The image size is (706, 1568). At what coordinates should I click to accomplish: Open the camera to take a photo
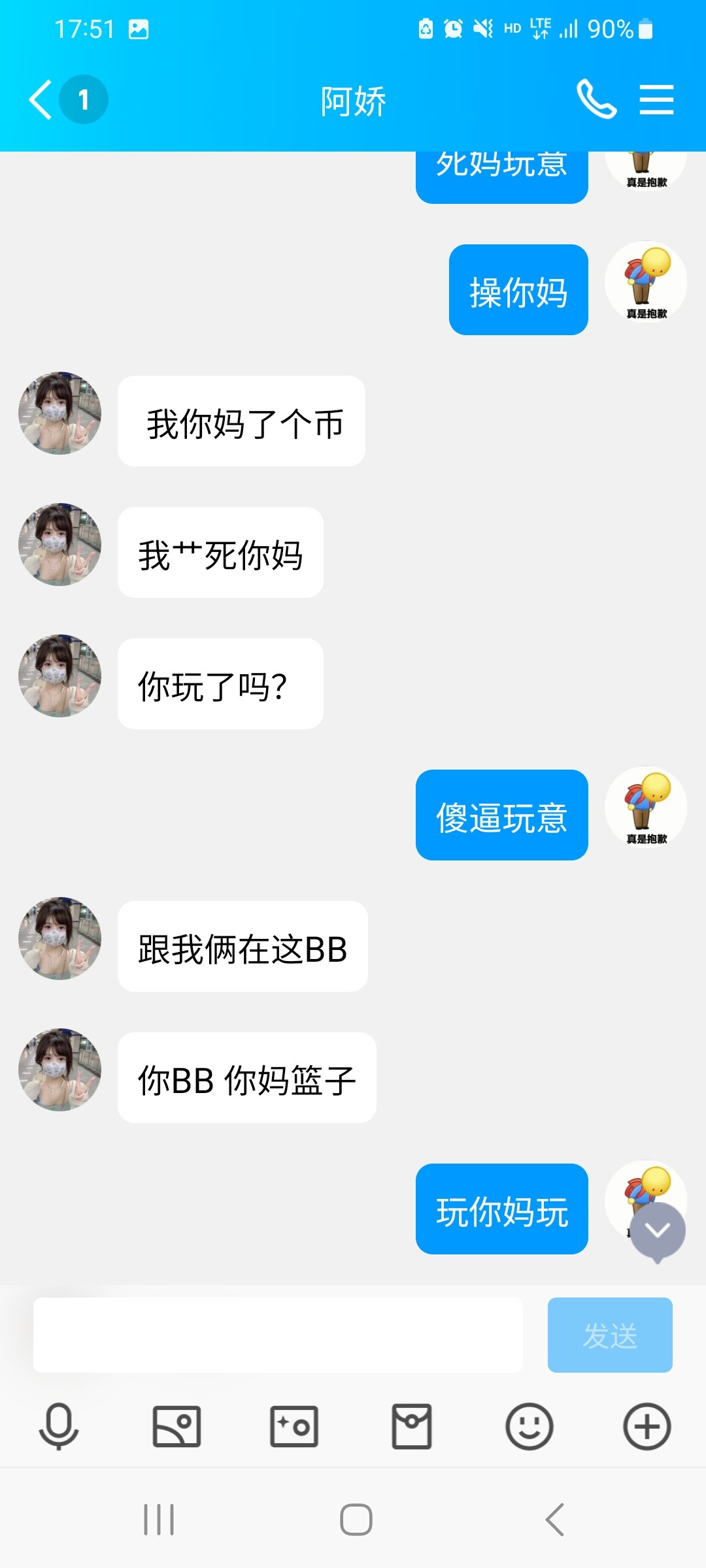click(x=294, y=1426)
